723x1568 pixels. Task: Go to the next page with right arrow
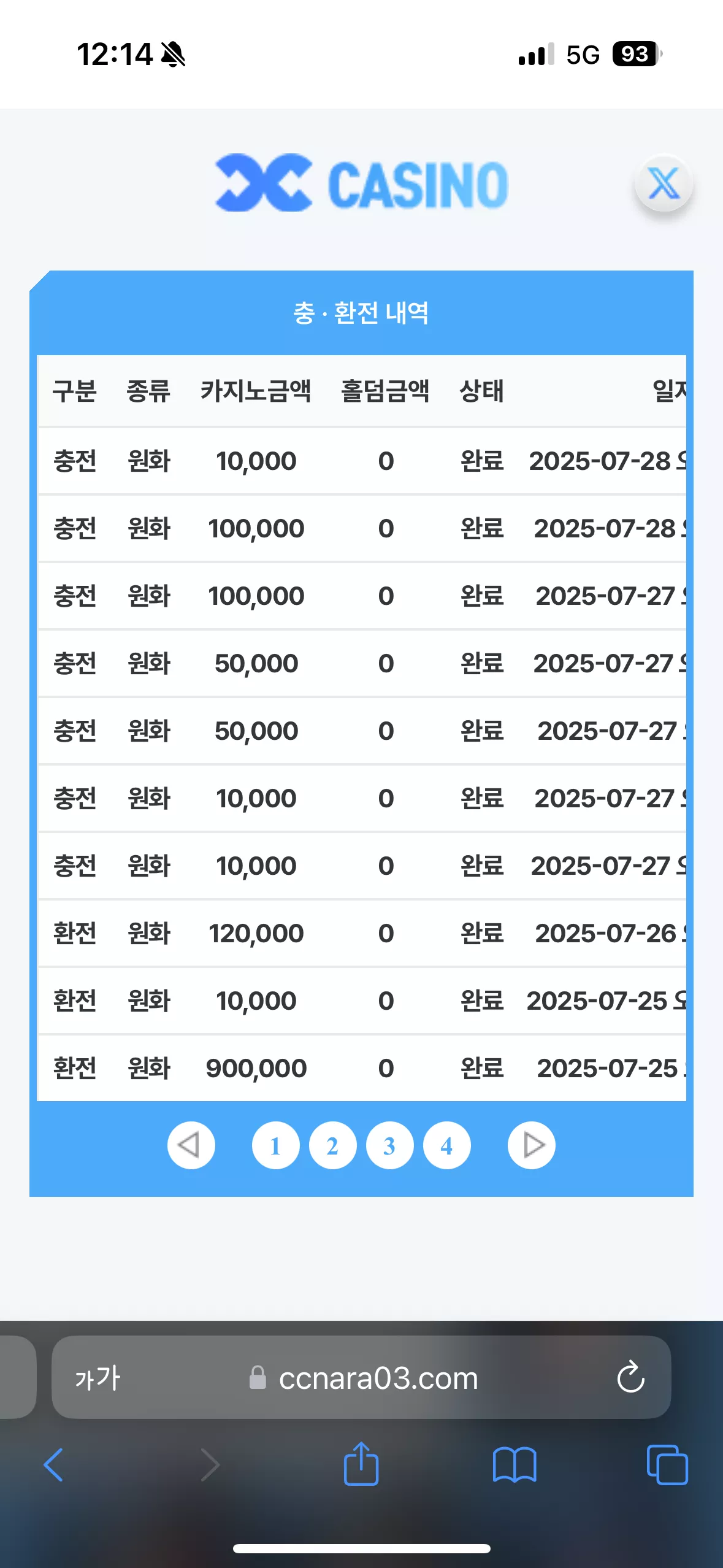click(x=531, y=1145)
